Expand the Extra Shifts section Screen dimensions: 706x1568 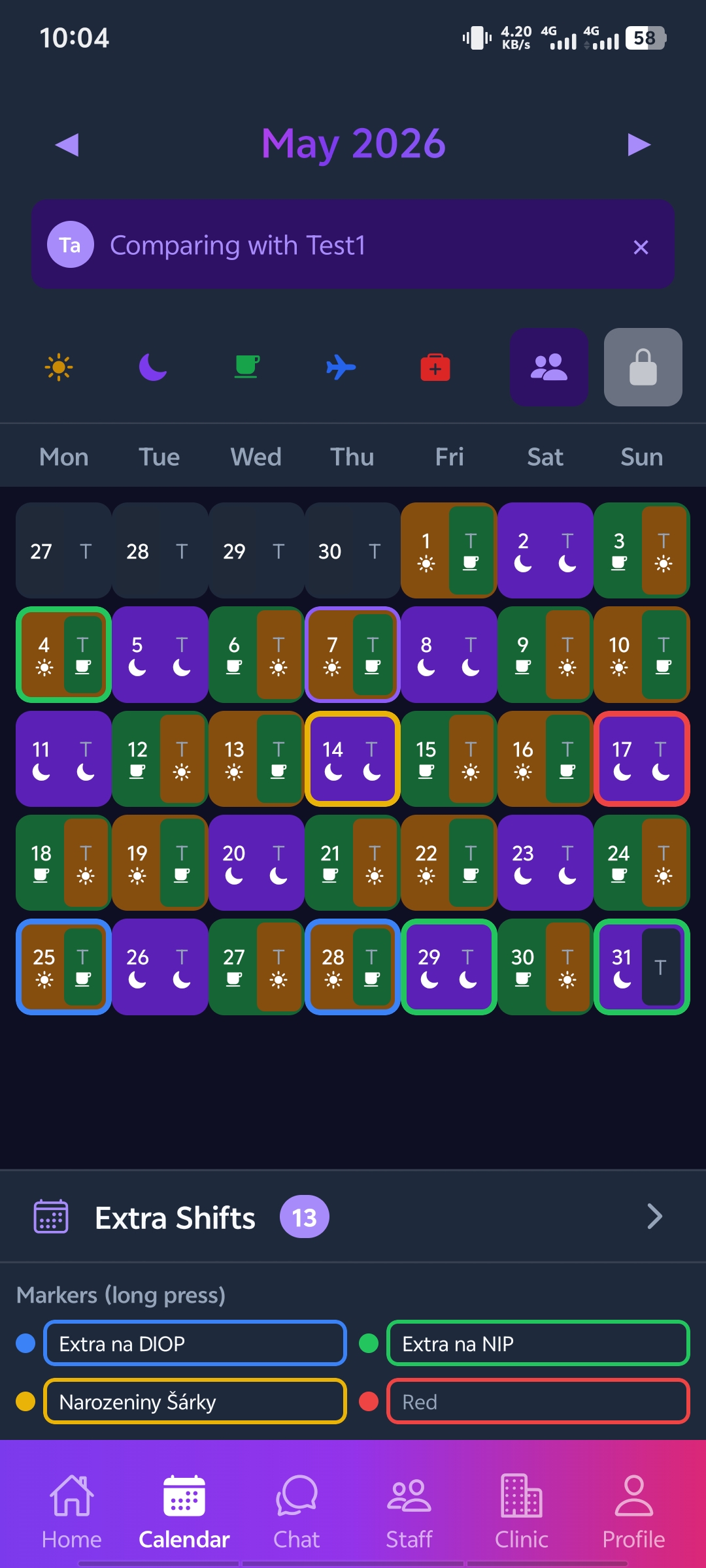353,1217
